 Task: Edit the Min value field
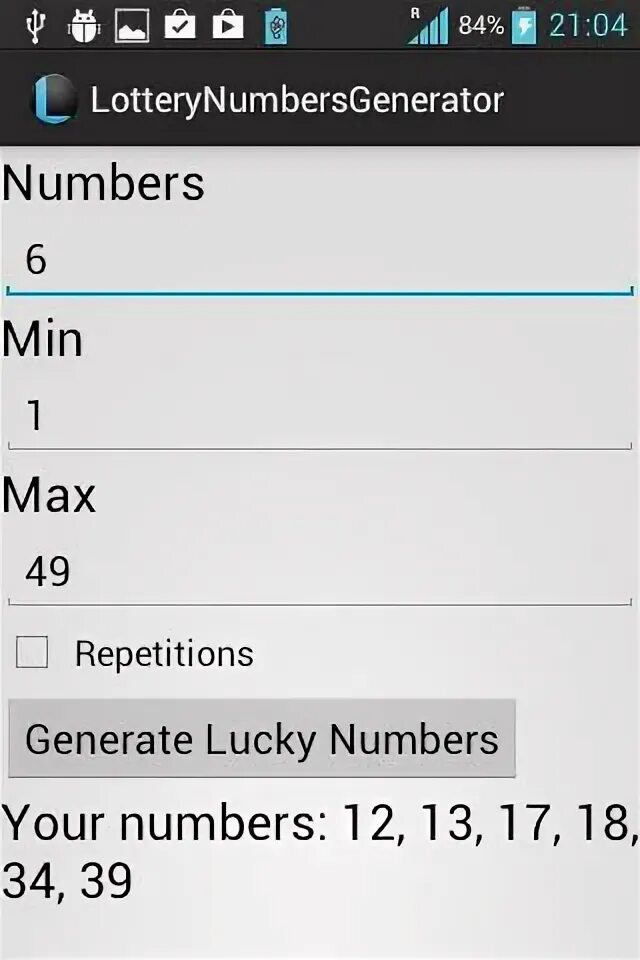tap(320, 416)
